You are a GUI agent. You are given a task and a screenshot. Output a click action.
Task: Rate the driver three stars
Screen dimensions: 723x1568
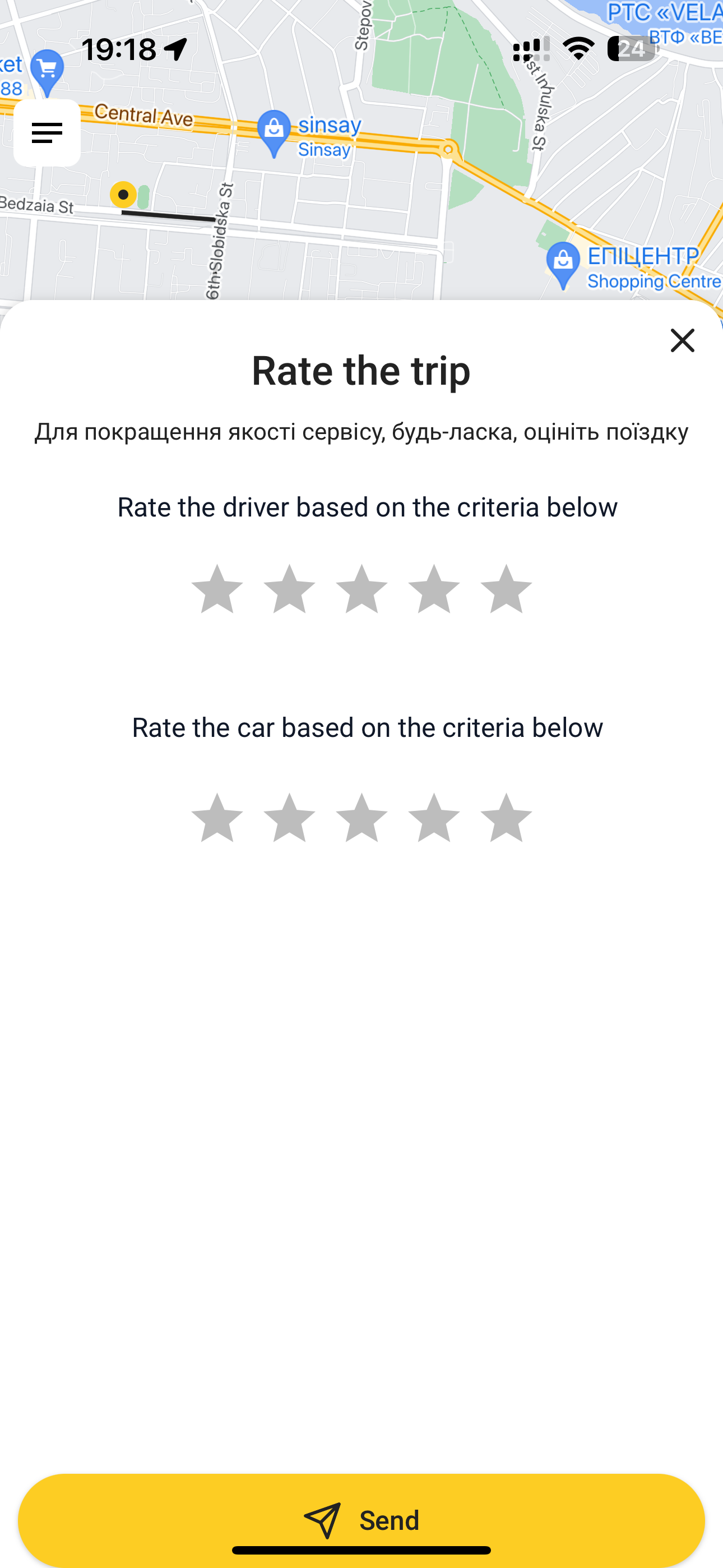point(361,589)
